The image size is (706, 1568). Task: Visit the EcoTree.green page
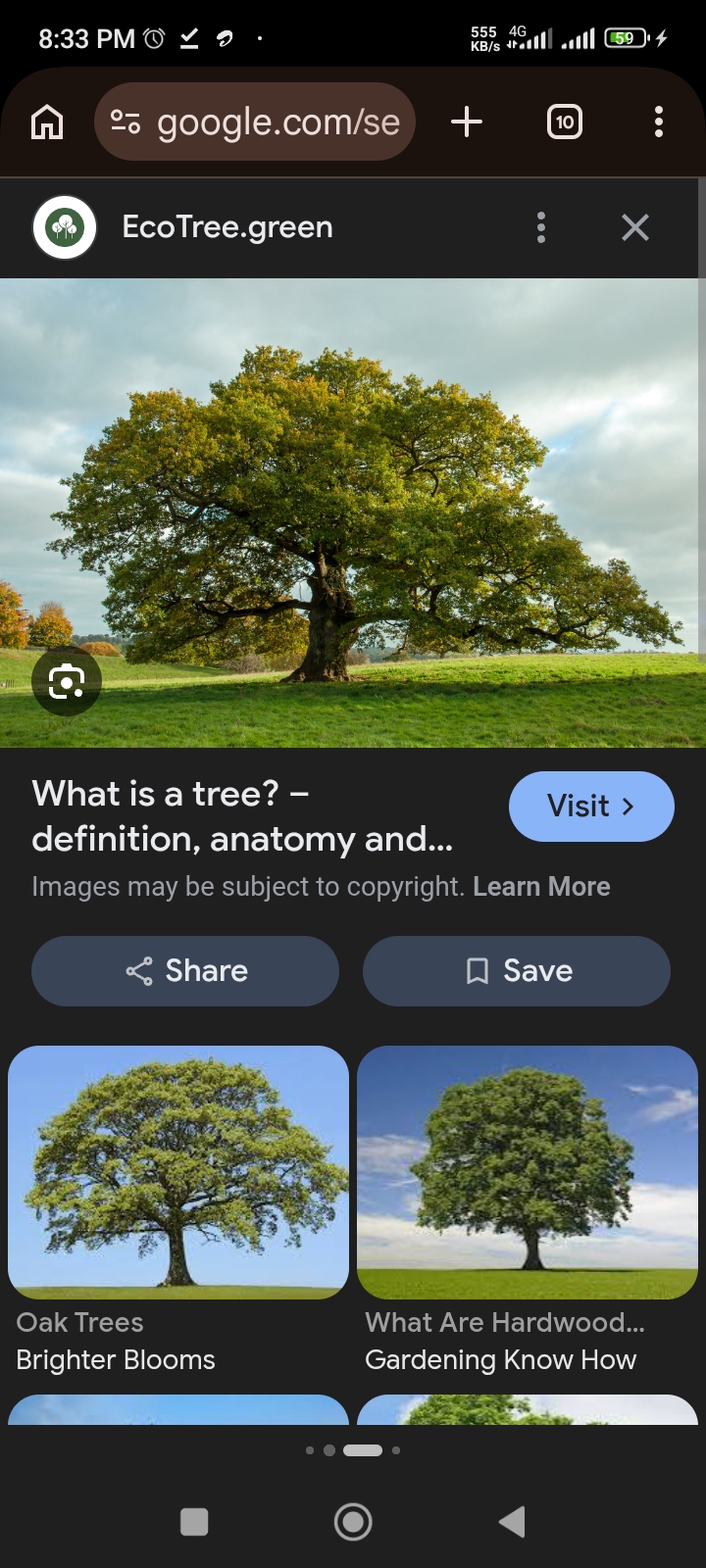[590, 807]
